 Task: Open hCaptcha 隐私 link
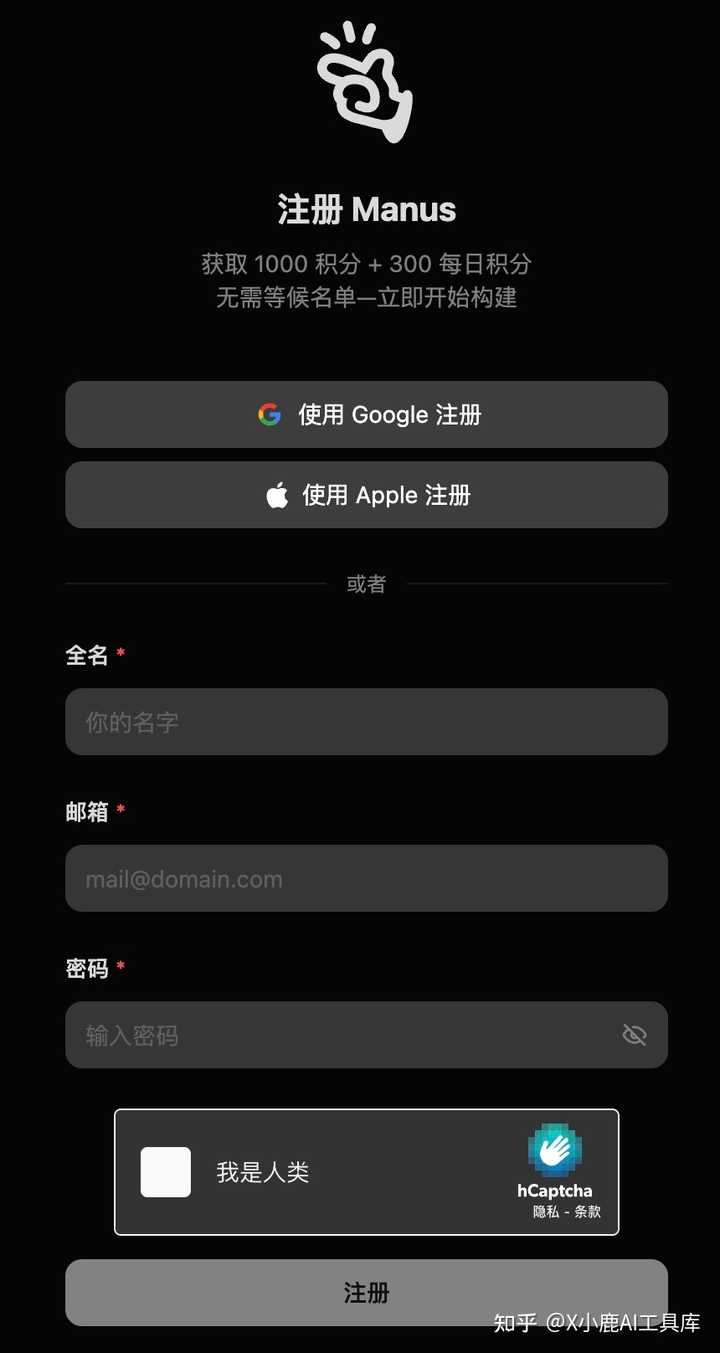click(x=546, y=1211)
